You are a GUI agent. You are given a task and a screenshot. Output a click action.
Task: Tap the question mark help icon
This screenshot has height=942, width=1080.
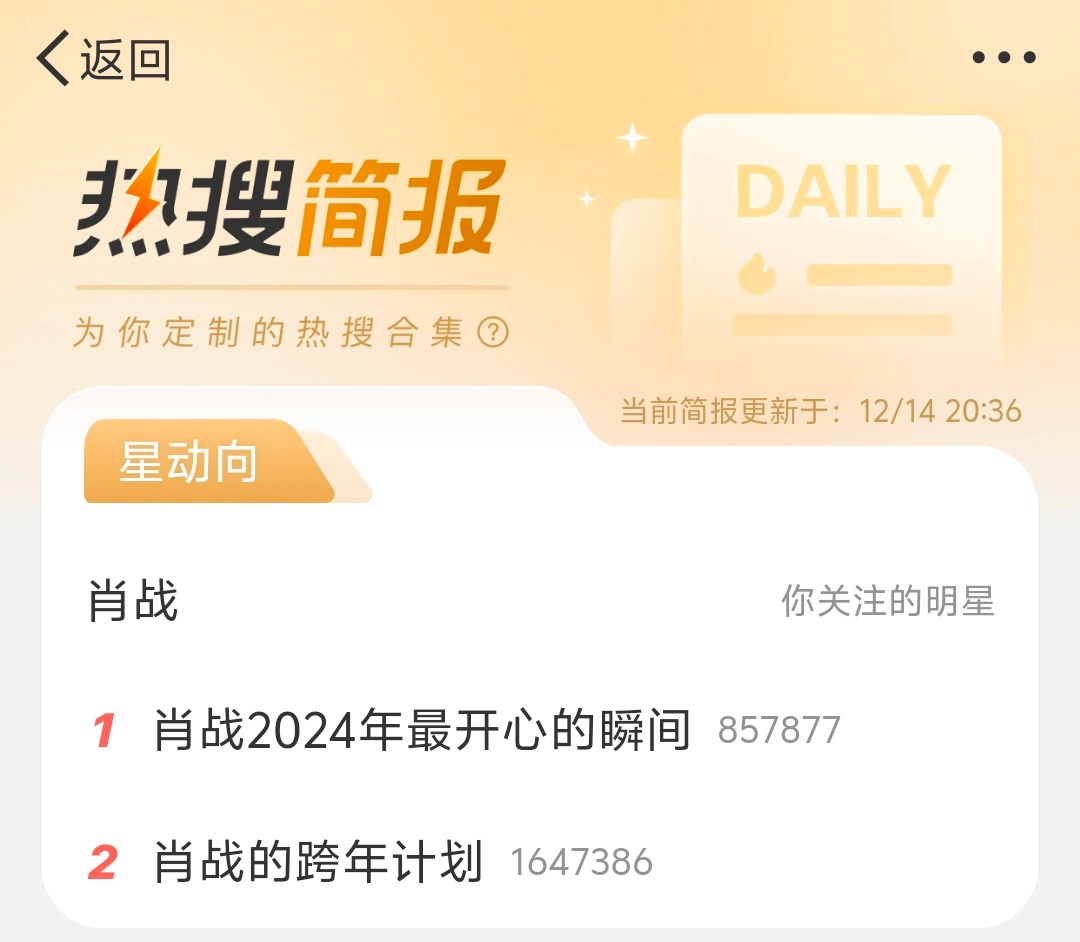[x=493, y=332]
